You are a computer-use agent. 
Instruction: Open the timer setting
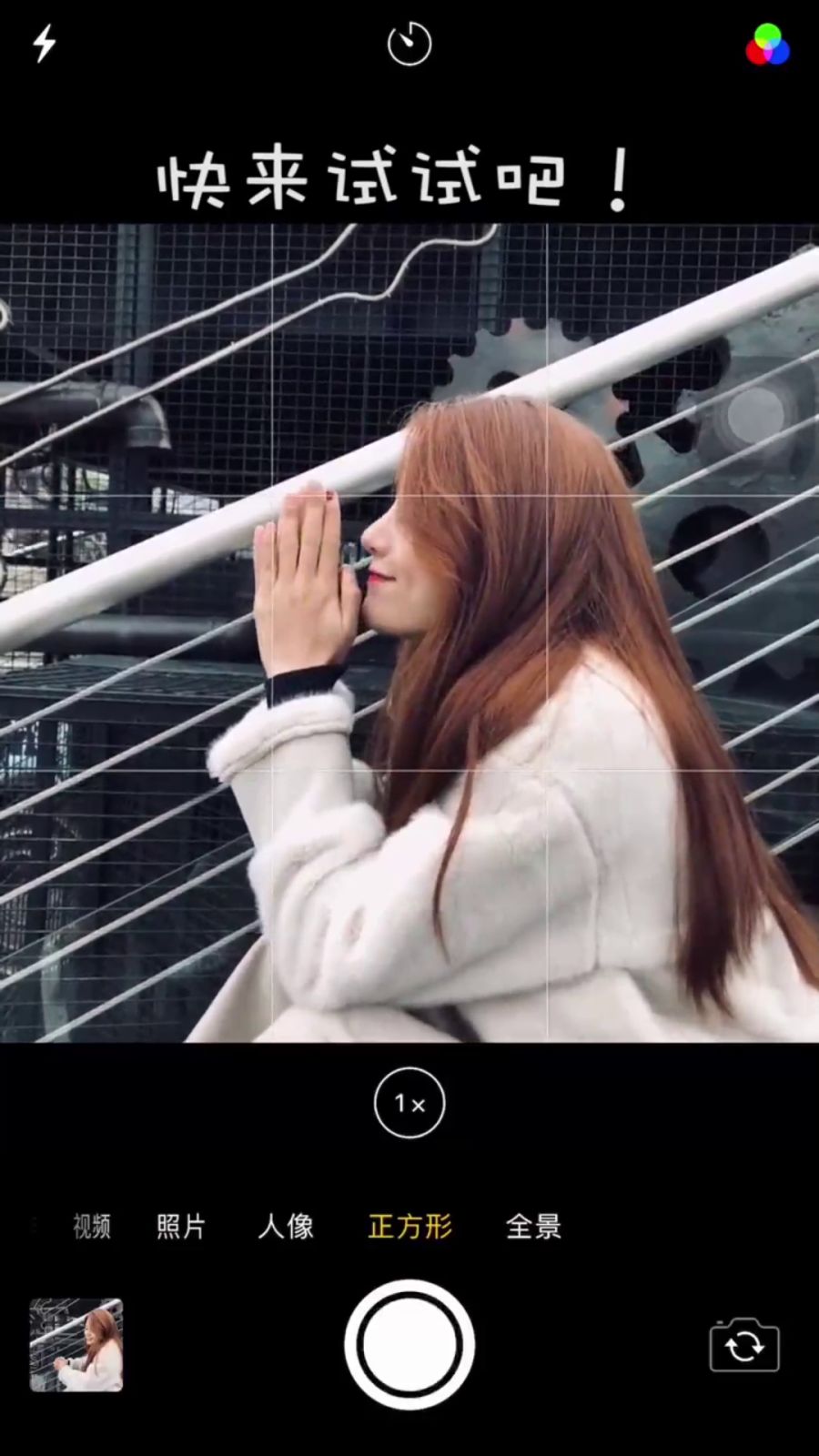409,44
